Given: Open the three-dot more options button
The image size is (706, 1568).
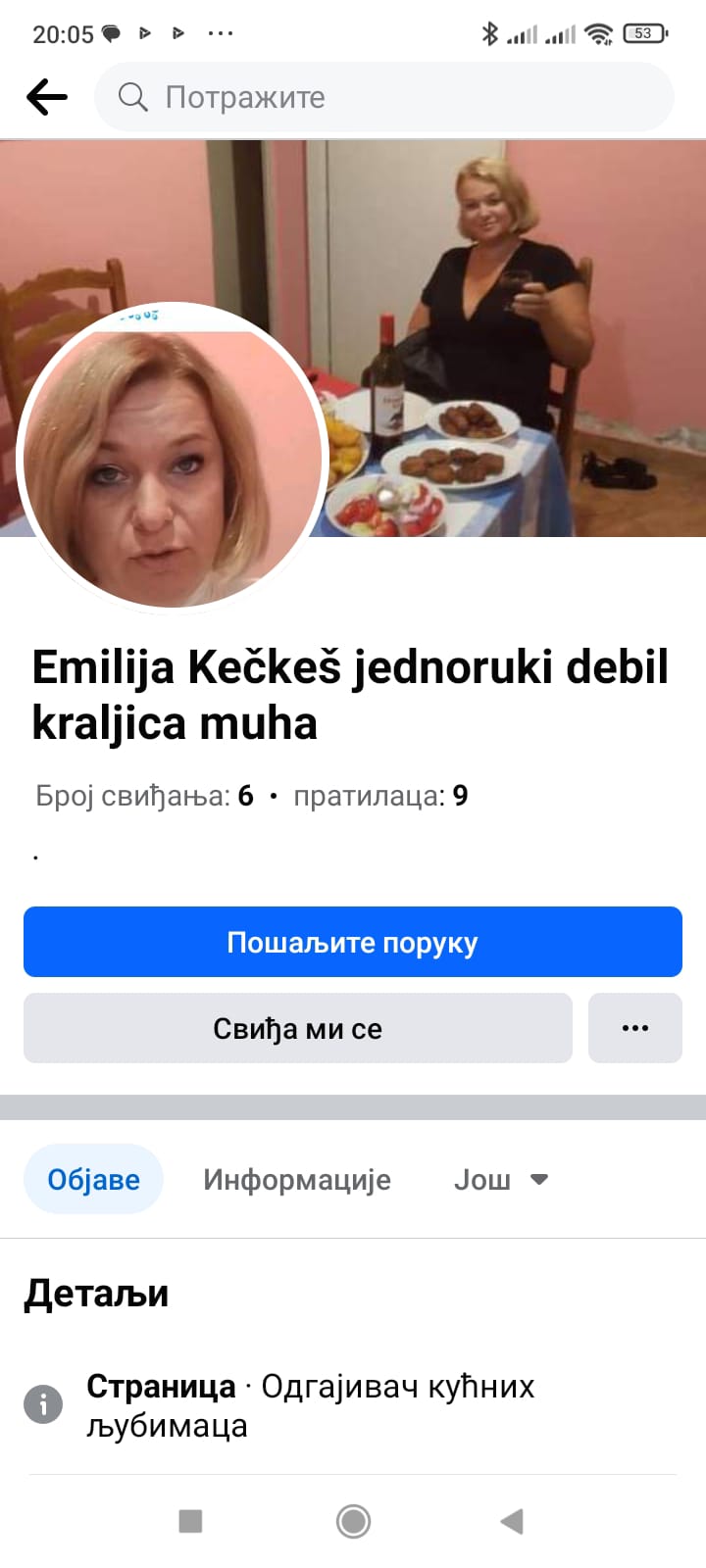Looking at the screenshot, I should click(634, 1028).
